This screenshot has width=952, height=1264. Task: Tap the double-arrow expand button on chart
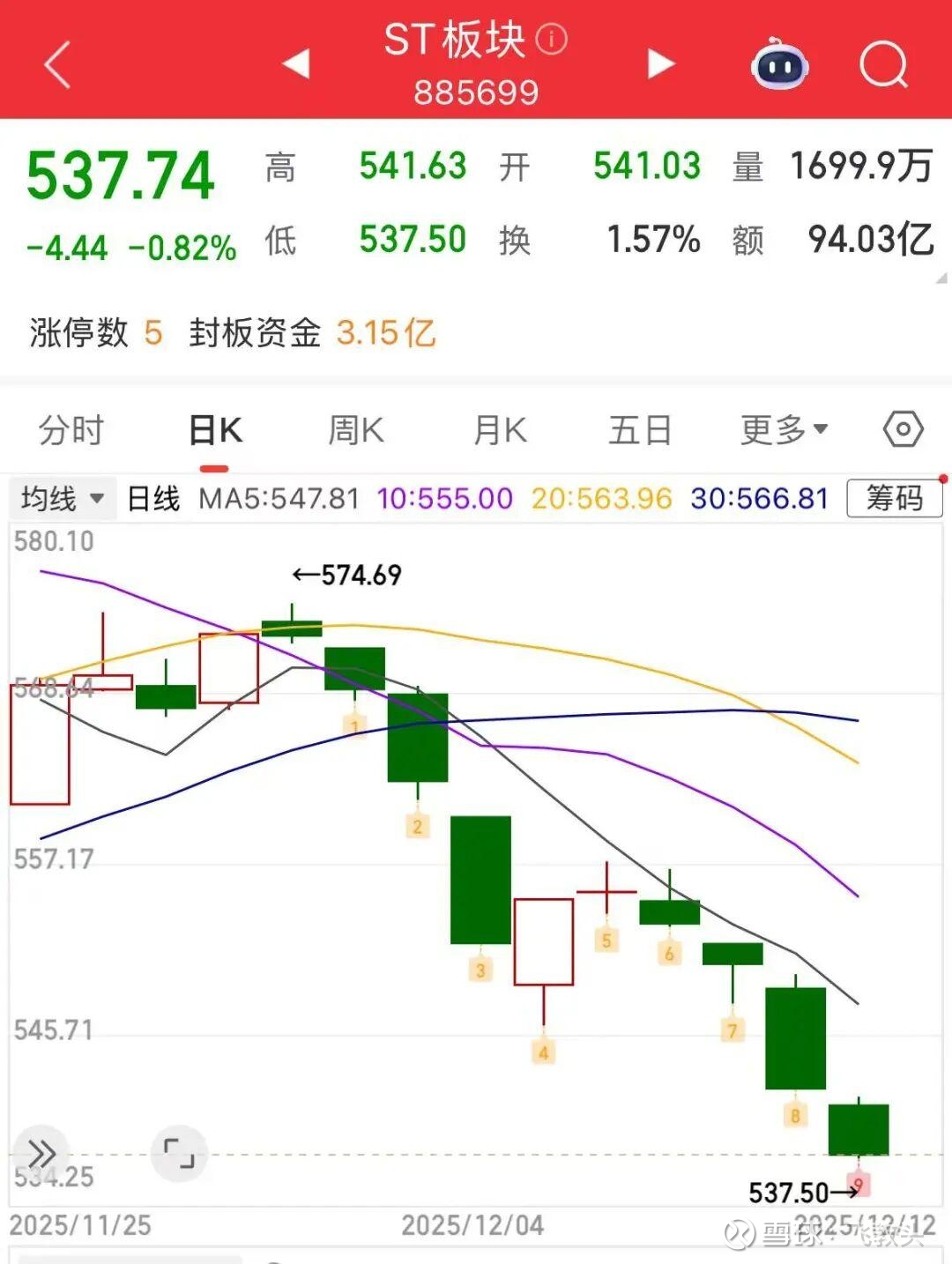(41, 1152)
